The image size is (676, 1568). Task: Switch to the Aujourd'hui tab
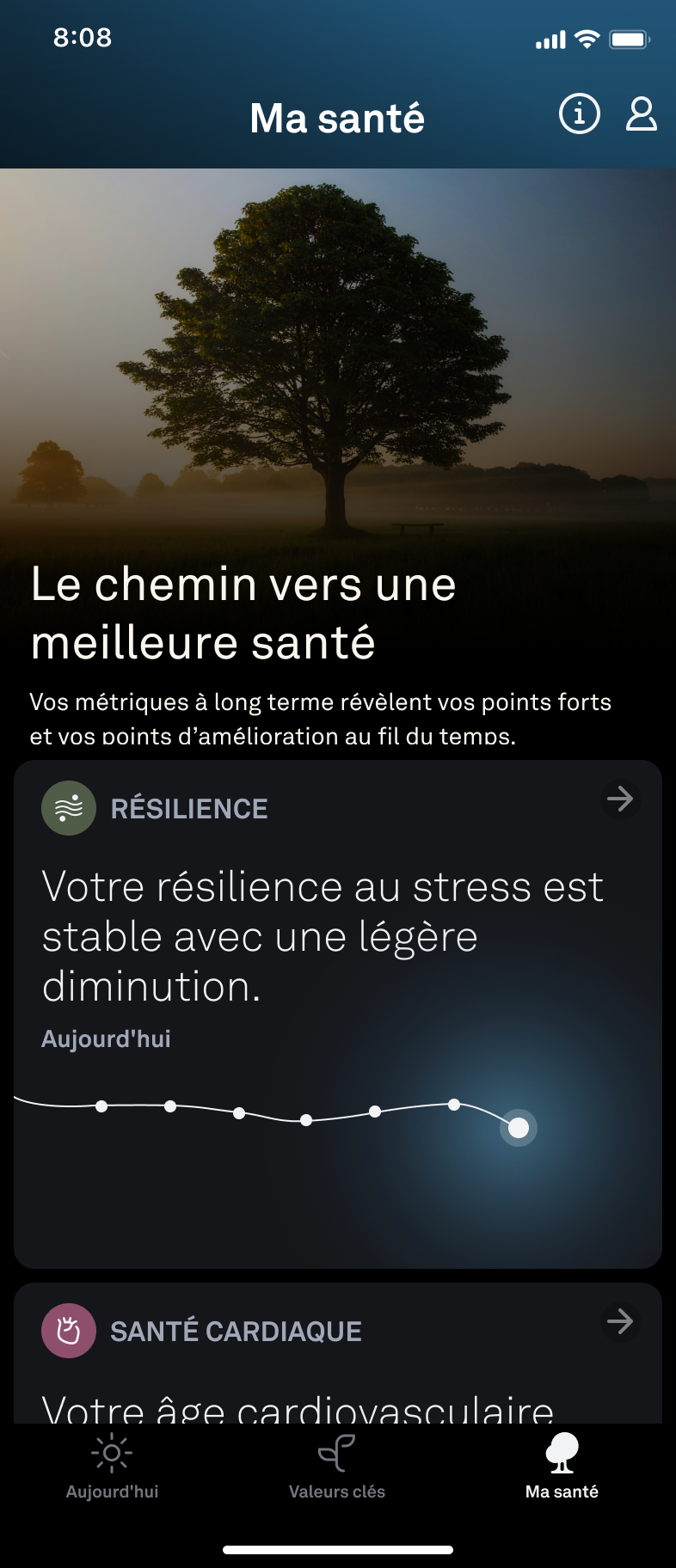pos(112,1467)
